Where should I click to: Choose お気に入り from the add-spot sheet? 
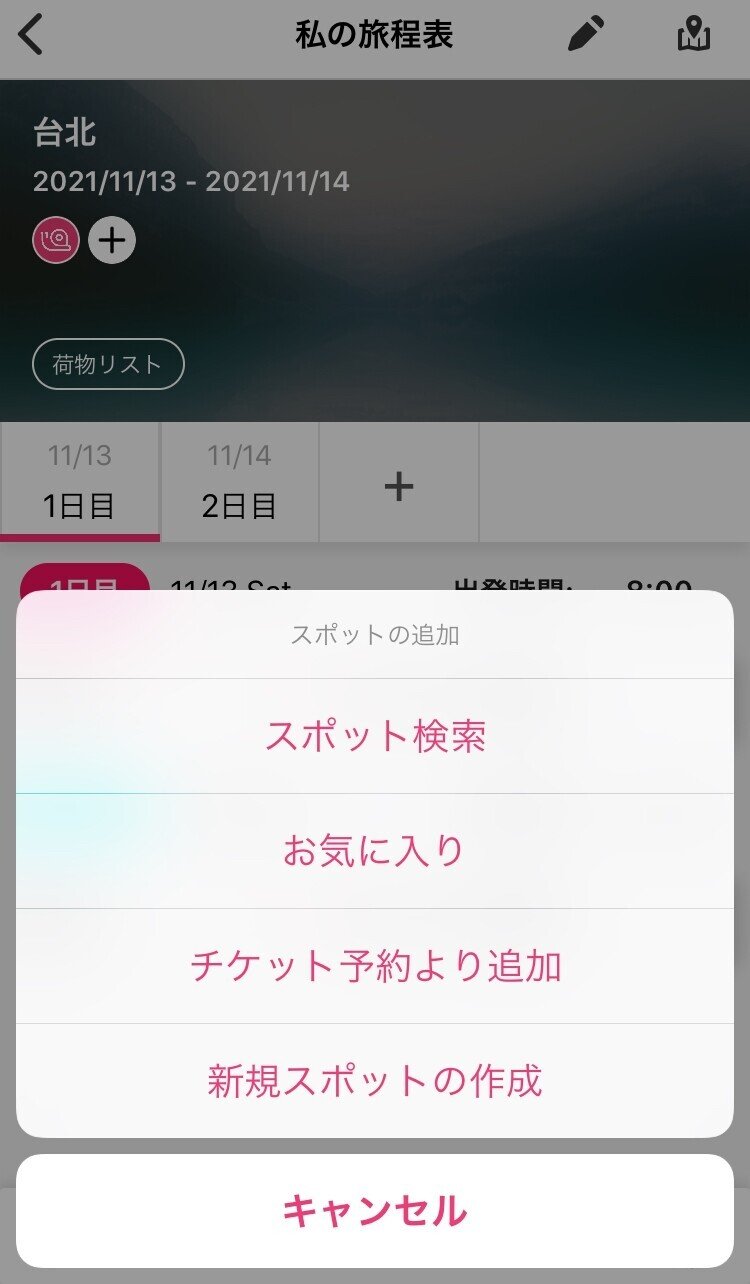(x=375, y=849)
